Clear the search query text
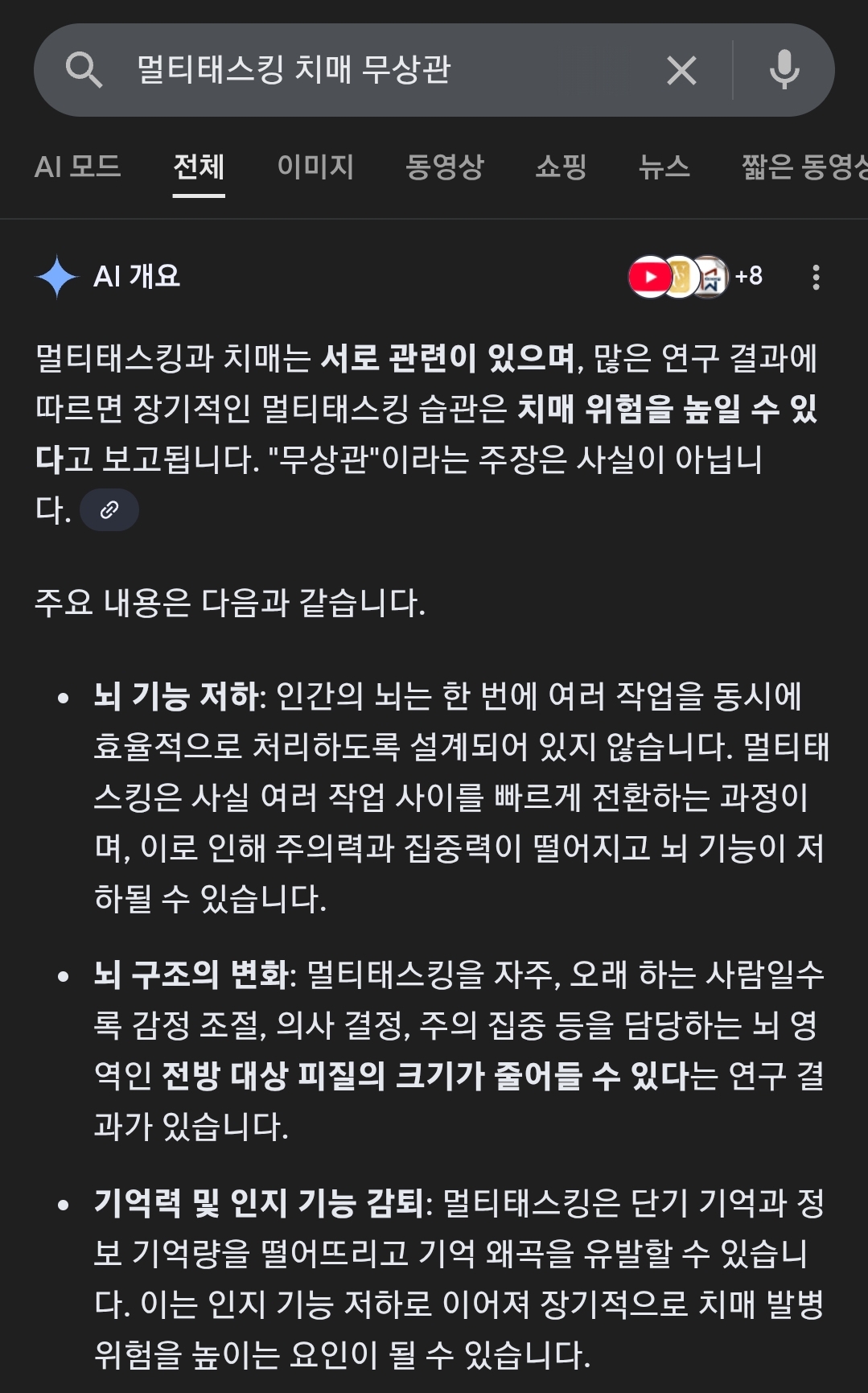Screen dimensions: 868x1393 point(681,71)
